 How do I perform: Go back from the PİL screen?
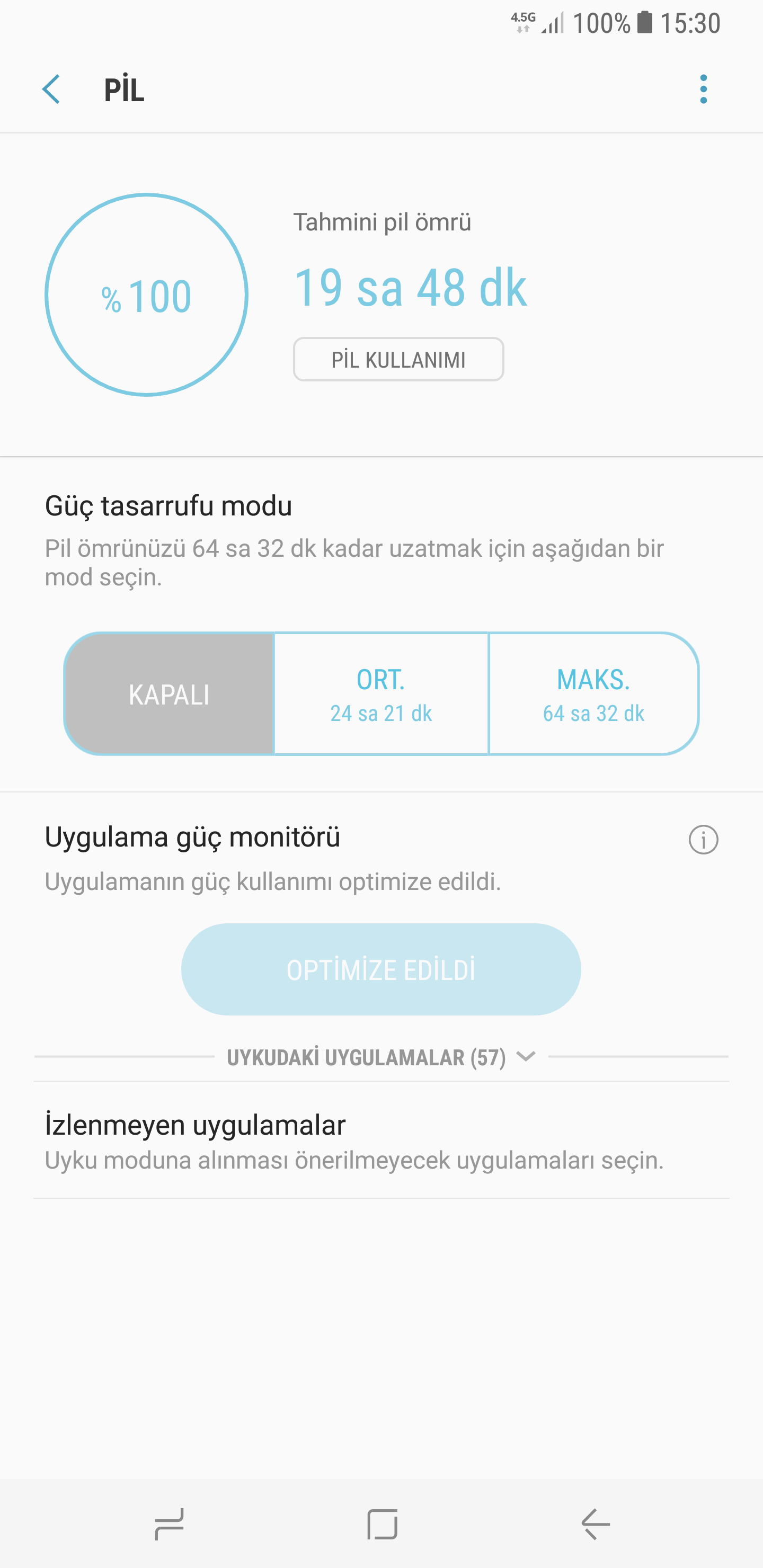click(52, 90)
